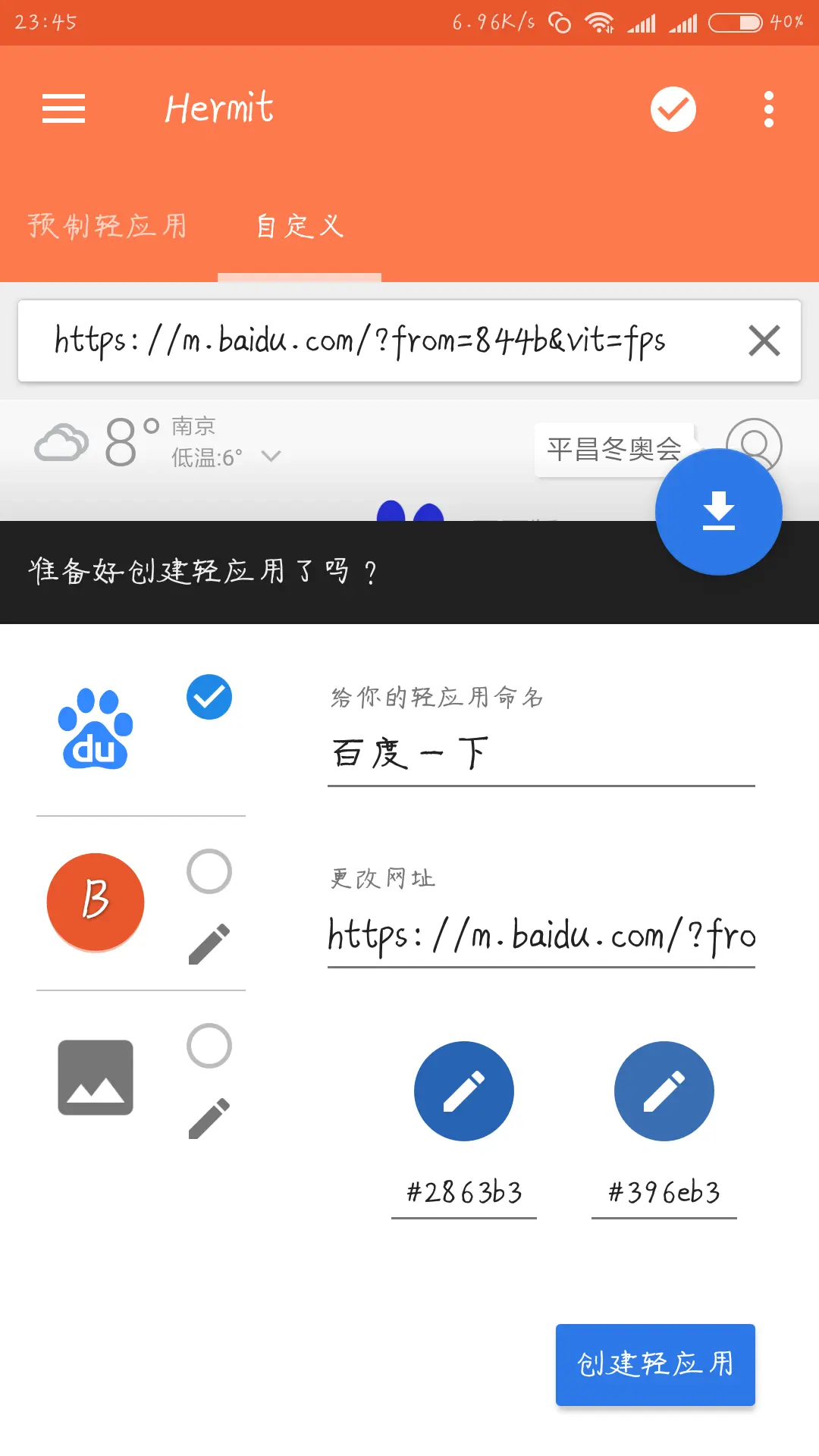
Task: Tap 创建轻应用 to create the app
Action: pyautogui.click(x=655, y=1364)
